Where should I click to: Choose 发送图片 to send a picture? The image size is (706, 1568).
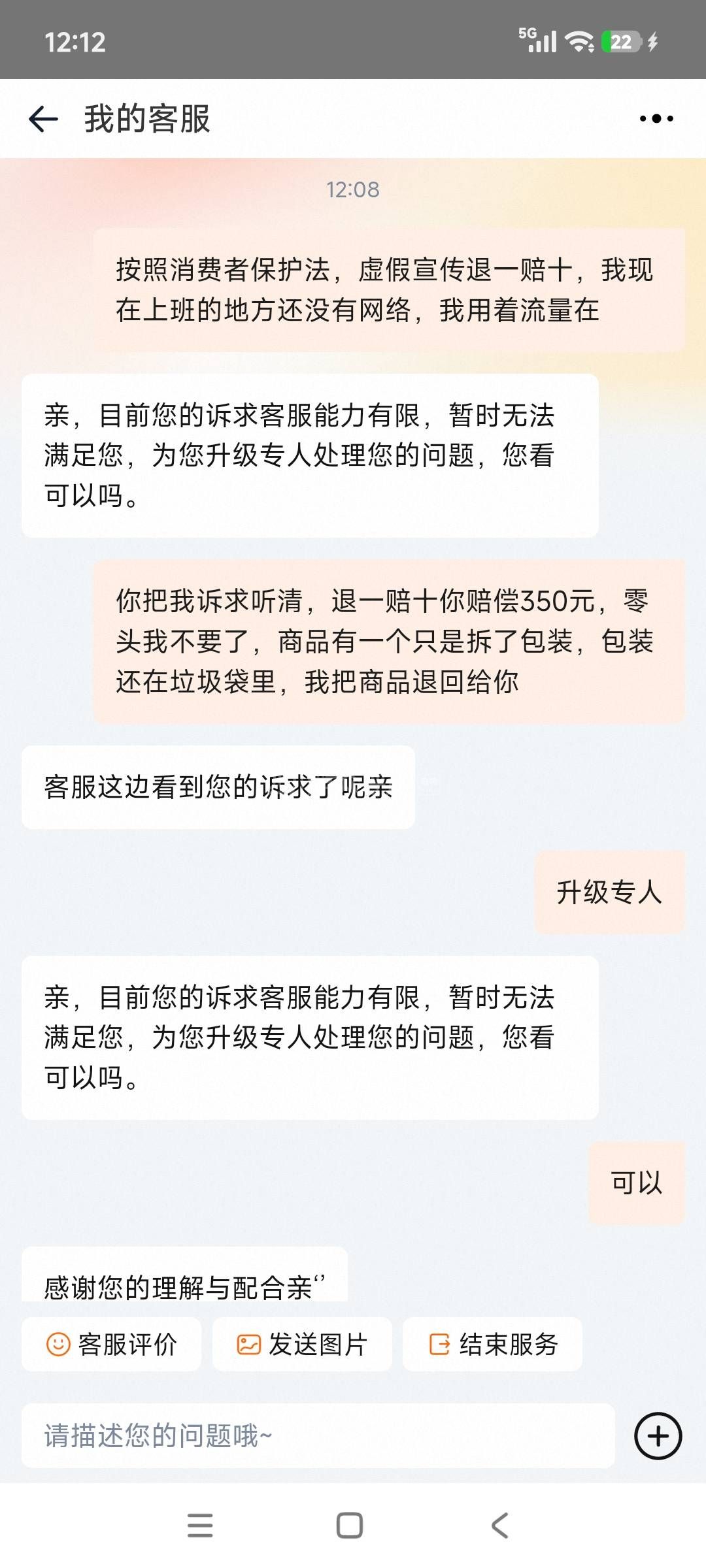(302, 1345)
